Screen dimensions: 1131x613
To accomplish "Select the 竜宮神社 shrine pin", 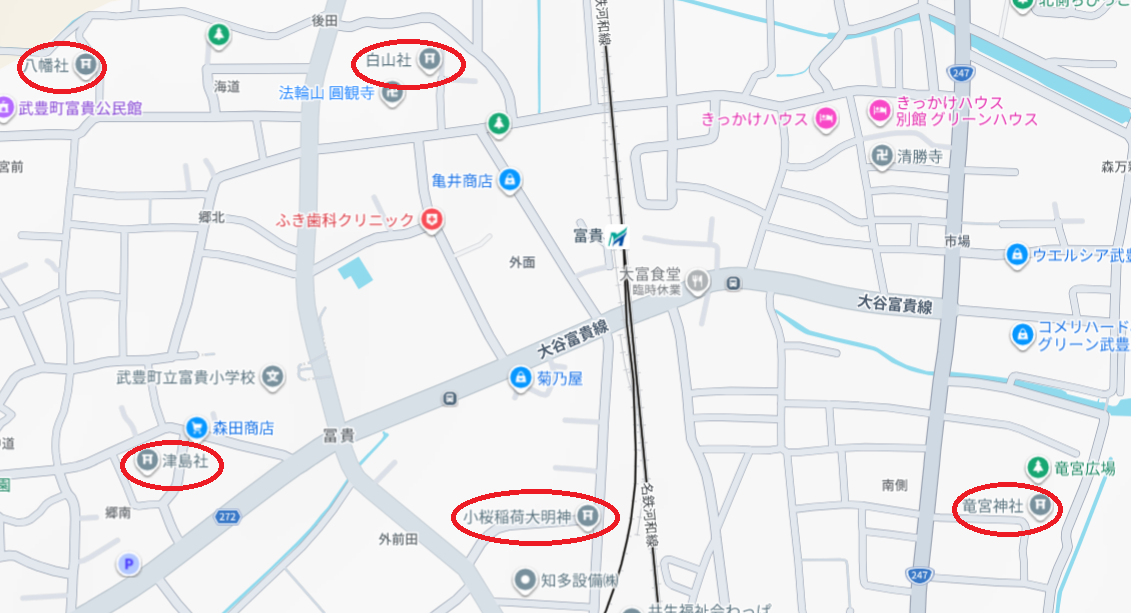I will 1040,507.
